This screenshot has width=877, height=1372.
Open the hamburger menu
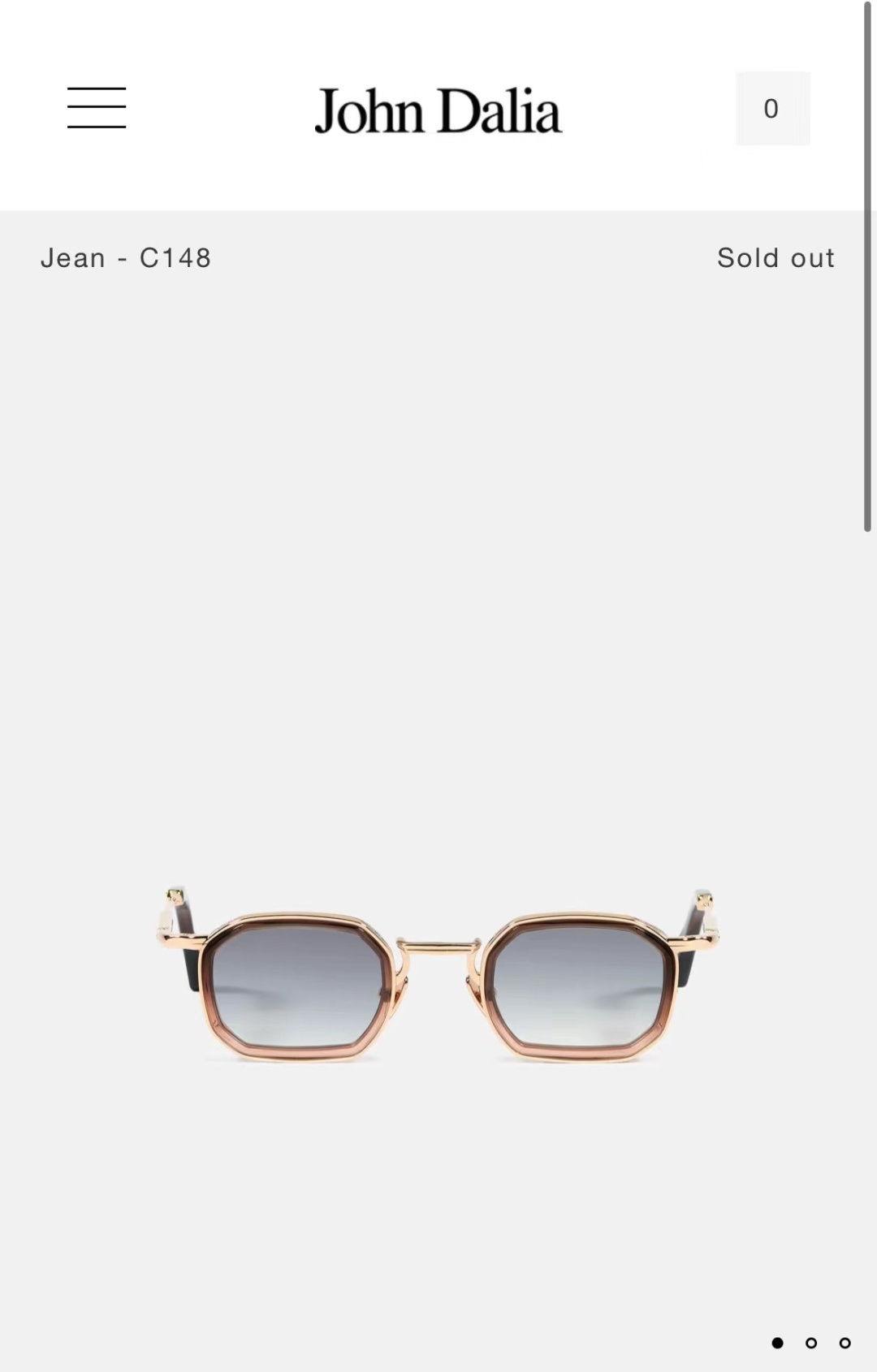tap(97, 108)
